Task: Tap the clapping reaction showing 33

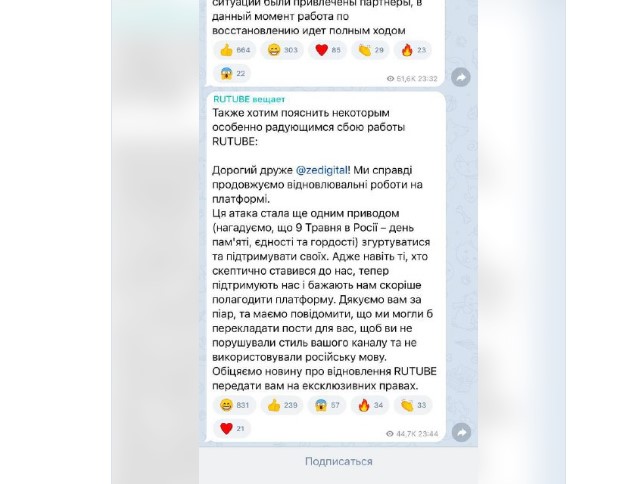Action: coord(413,405)
